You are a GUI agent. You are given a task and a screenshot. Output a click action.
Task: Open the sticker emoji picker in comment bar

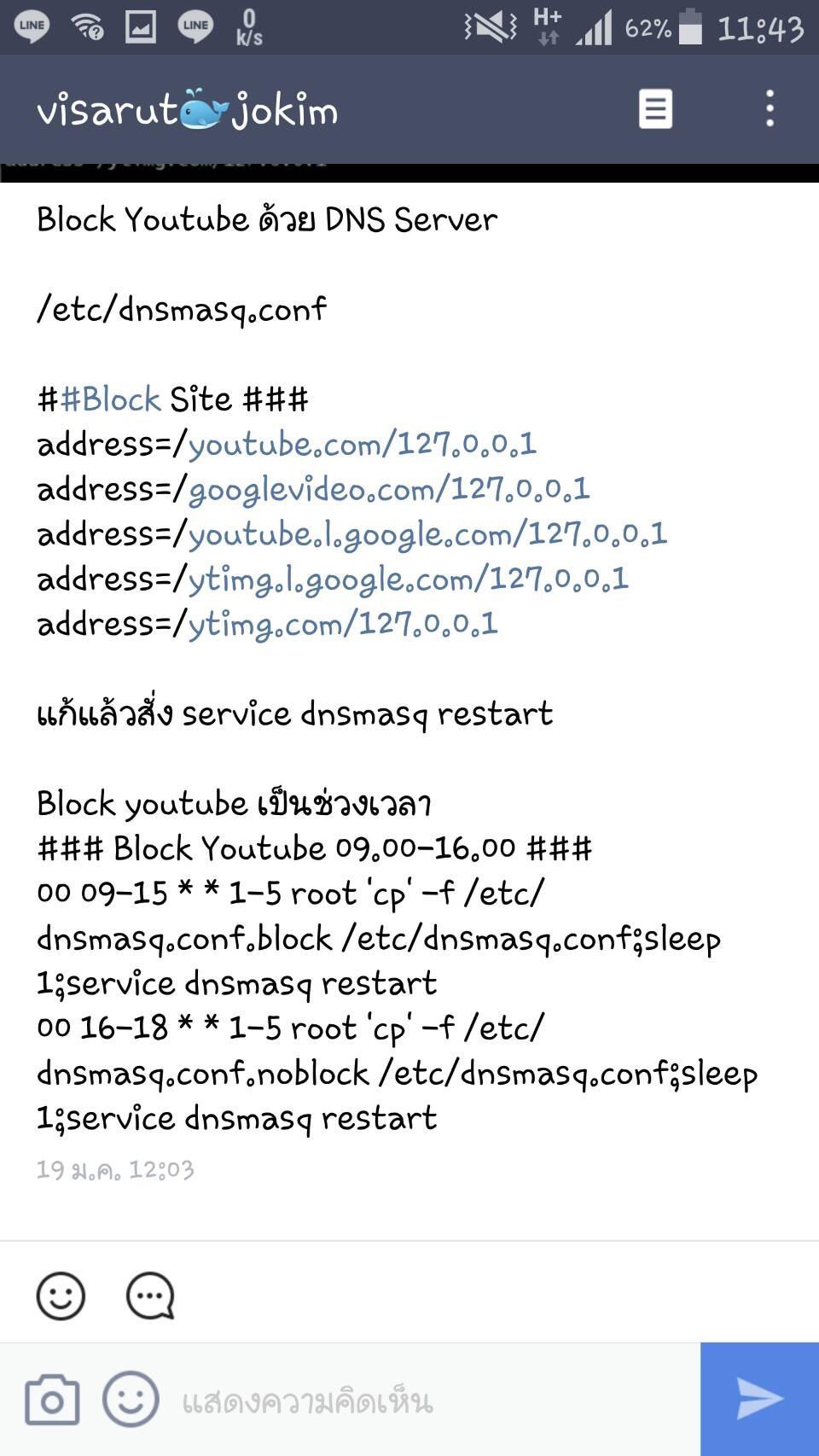(x=131, y=1400)
